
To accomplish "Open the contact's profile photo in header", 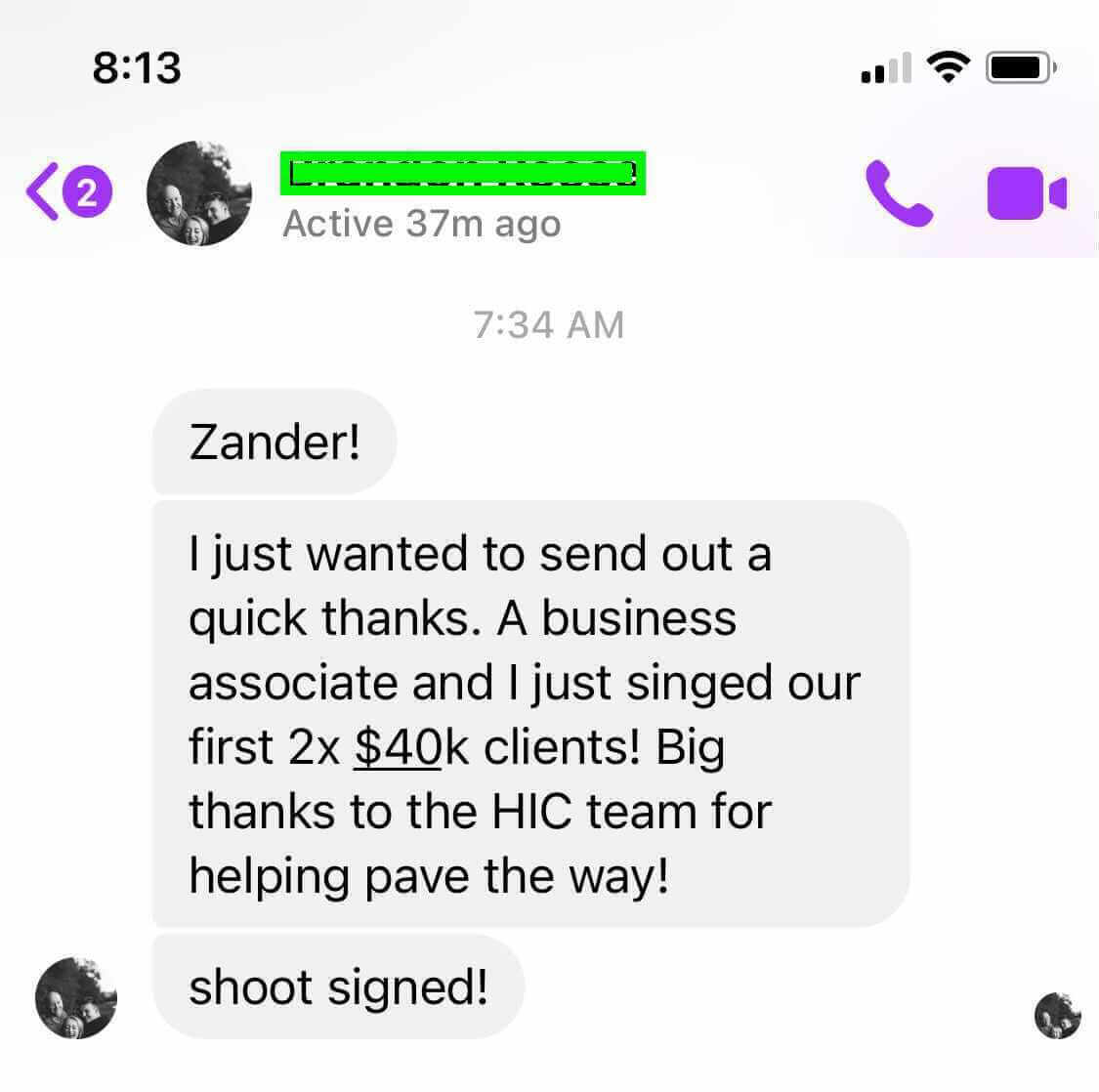I will (198, 193).
